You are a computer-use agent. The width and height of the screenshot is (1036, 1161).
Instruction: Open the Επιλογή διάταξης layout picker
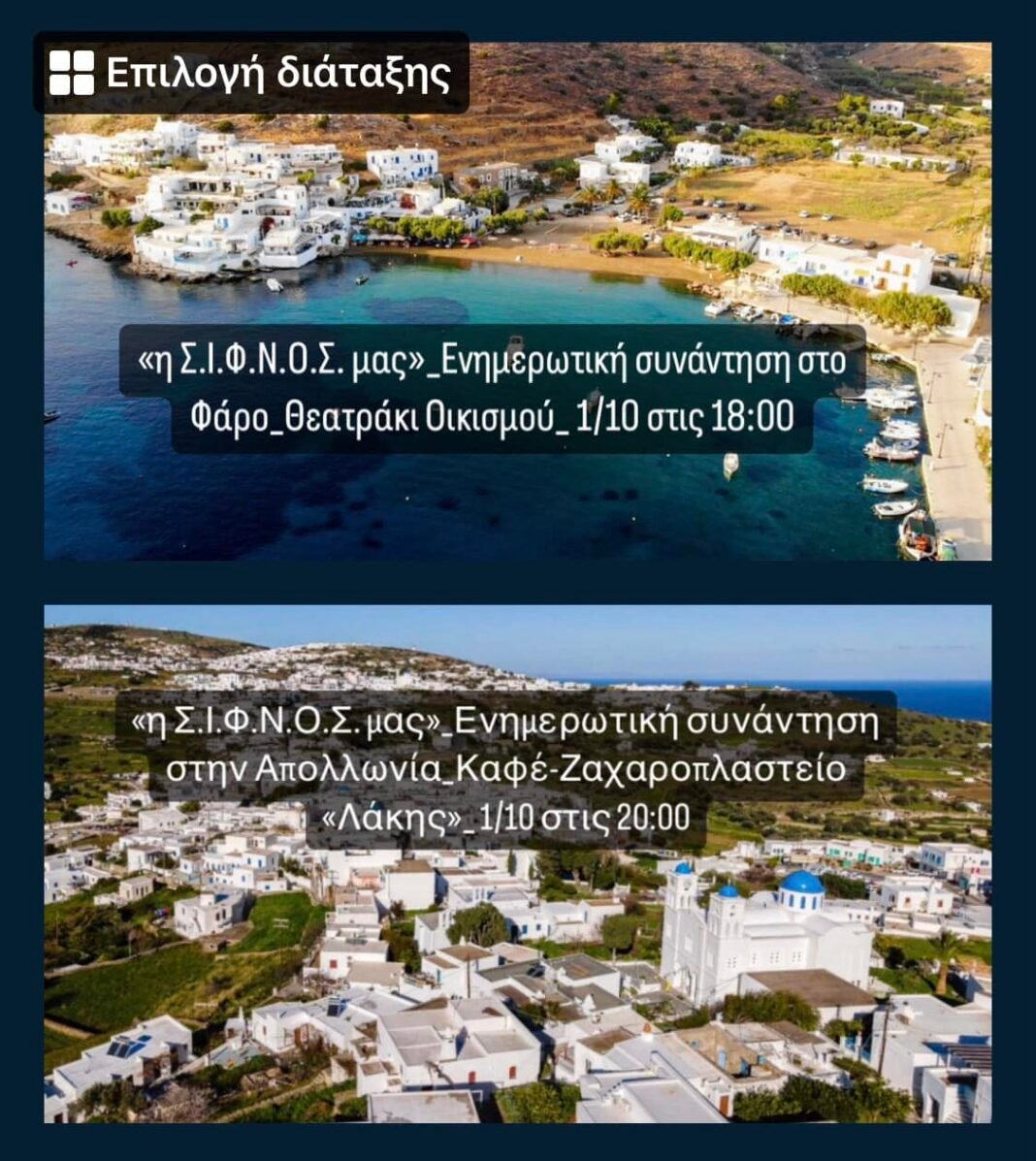[x=251, y=74]
